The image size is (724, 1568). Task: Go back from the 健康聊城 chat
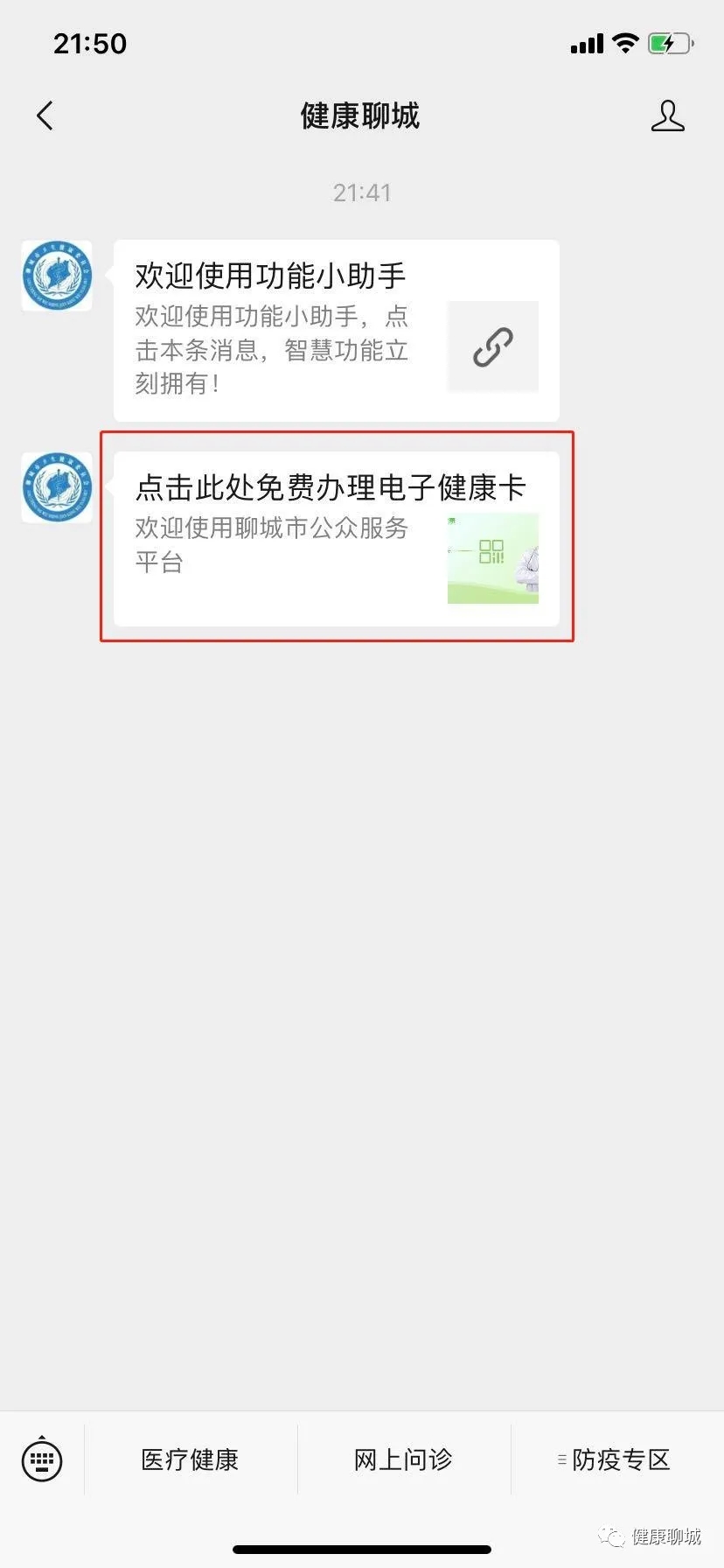(45, 115)
